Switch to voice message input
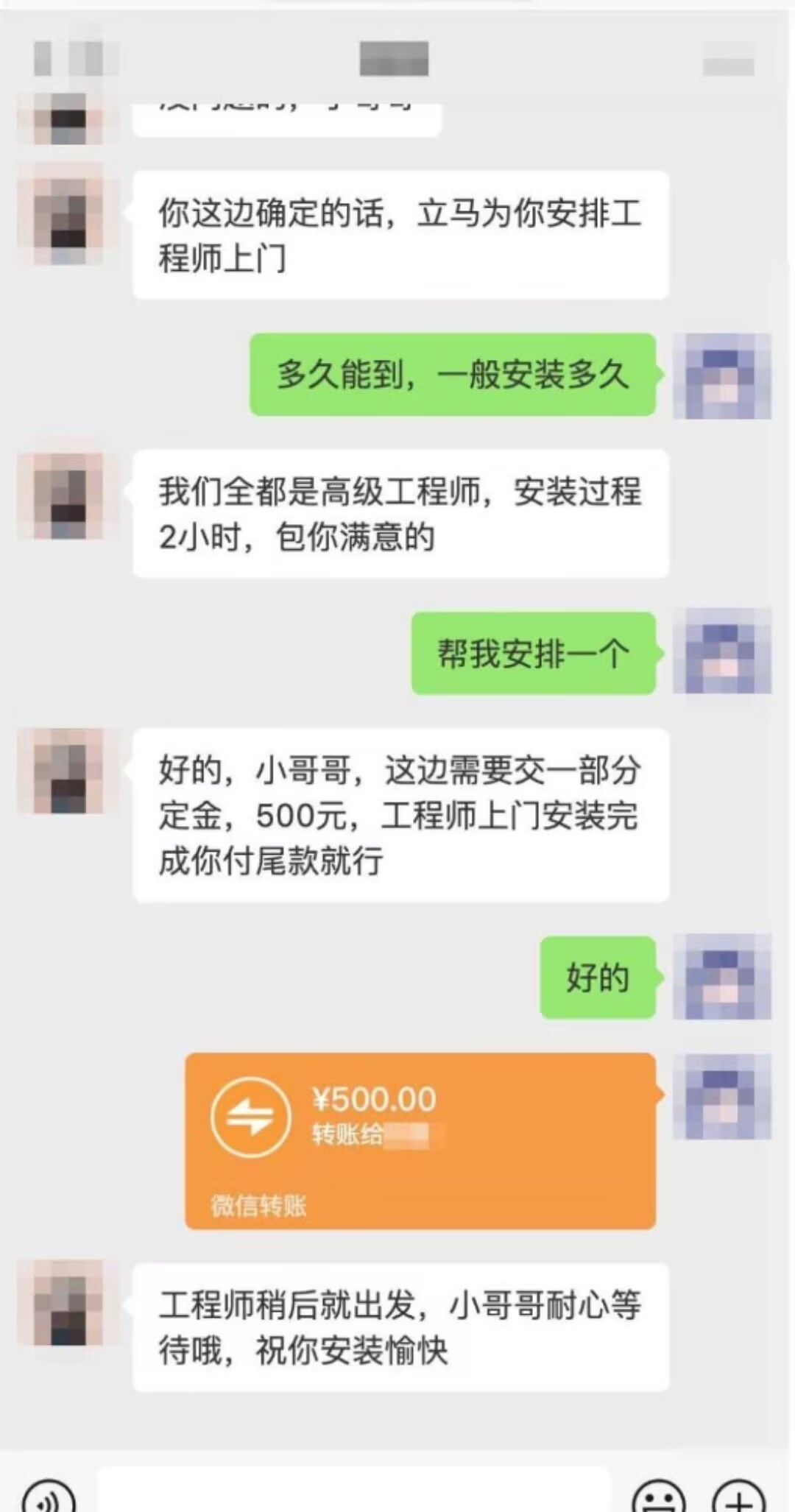The height and width of the screenshot is (1512, 795). click(49, 1498)
